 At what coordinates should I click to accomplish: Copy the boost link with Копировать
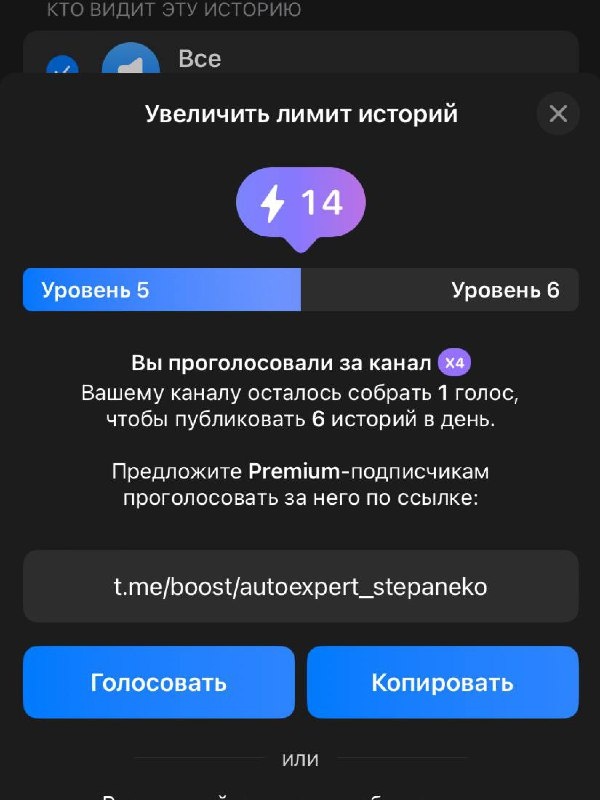coord(443,682)
